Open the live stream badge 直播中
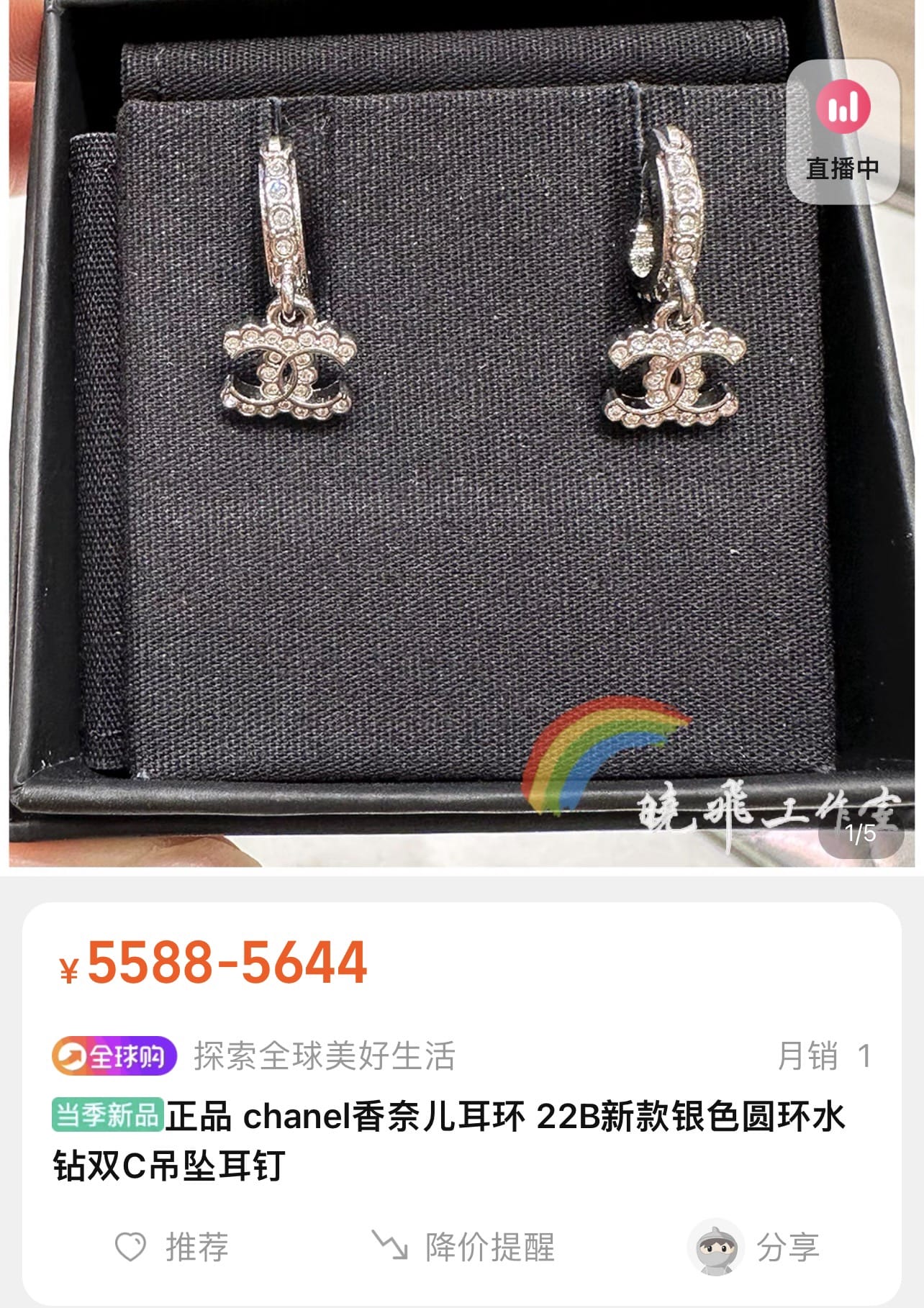The height and width of the screenshot is (1308, 924). [x=842, y=133]
